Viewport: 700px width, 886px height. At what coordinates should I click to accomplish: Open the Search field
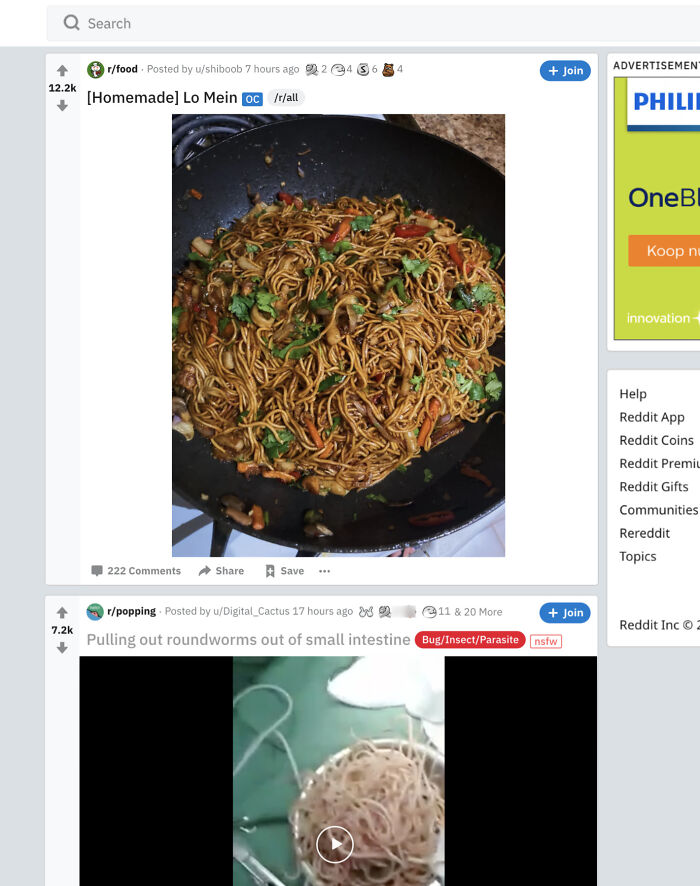pyautogui.click(x=300, y=23)
